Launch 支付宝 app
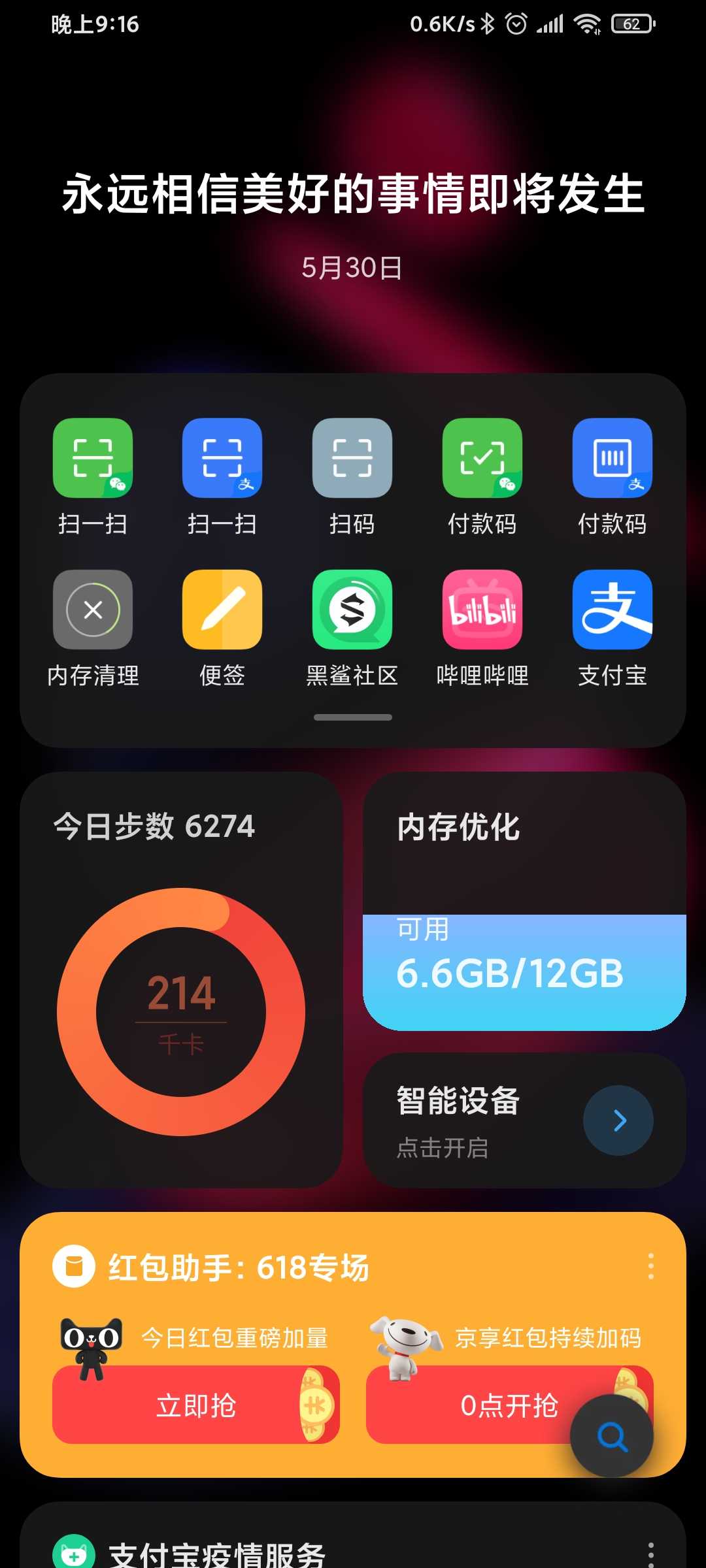The height and width of the screenshot is (1568, 706). [x=613, y=610]
